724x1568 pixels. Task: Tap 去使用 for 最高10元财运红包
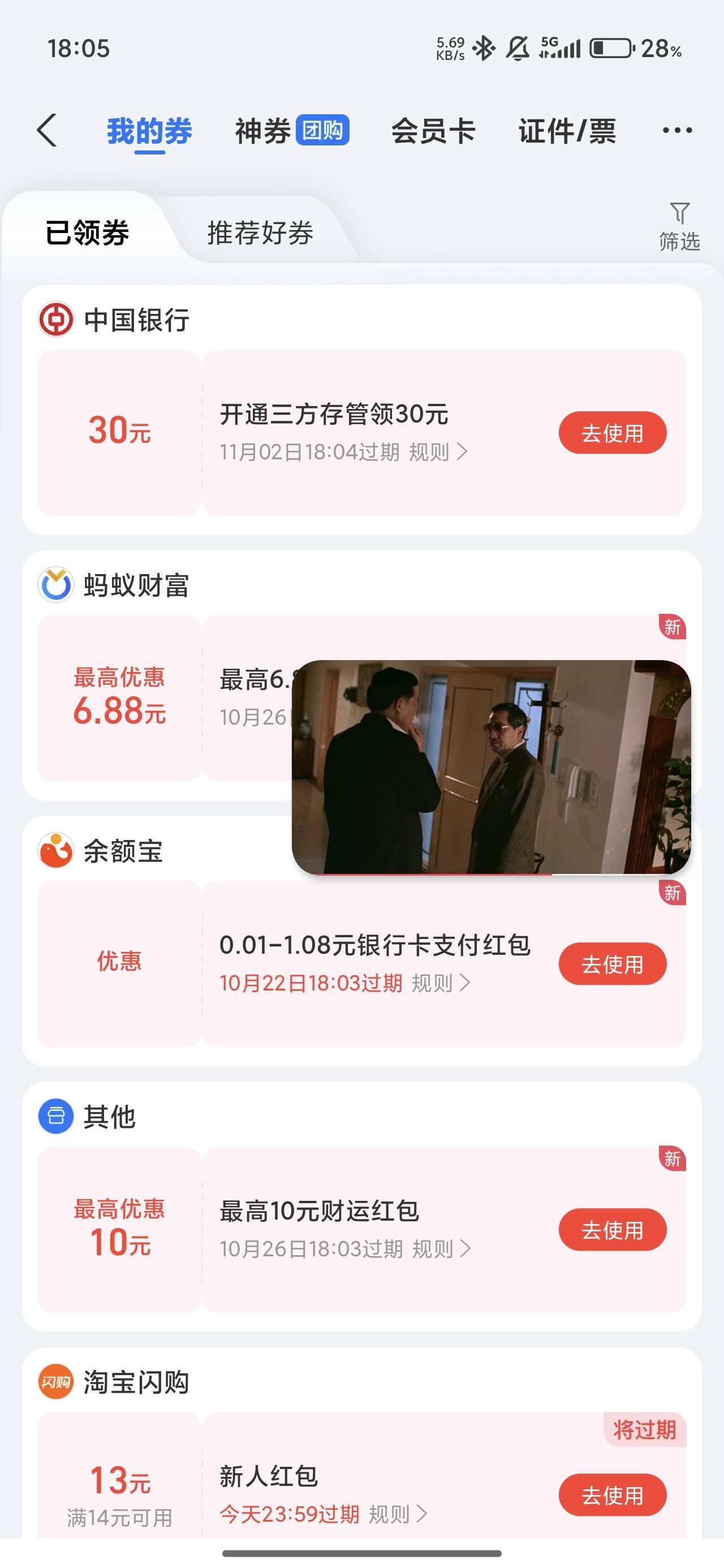point(612,1230)
